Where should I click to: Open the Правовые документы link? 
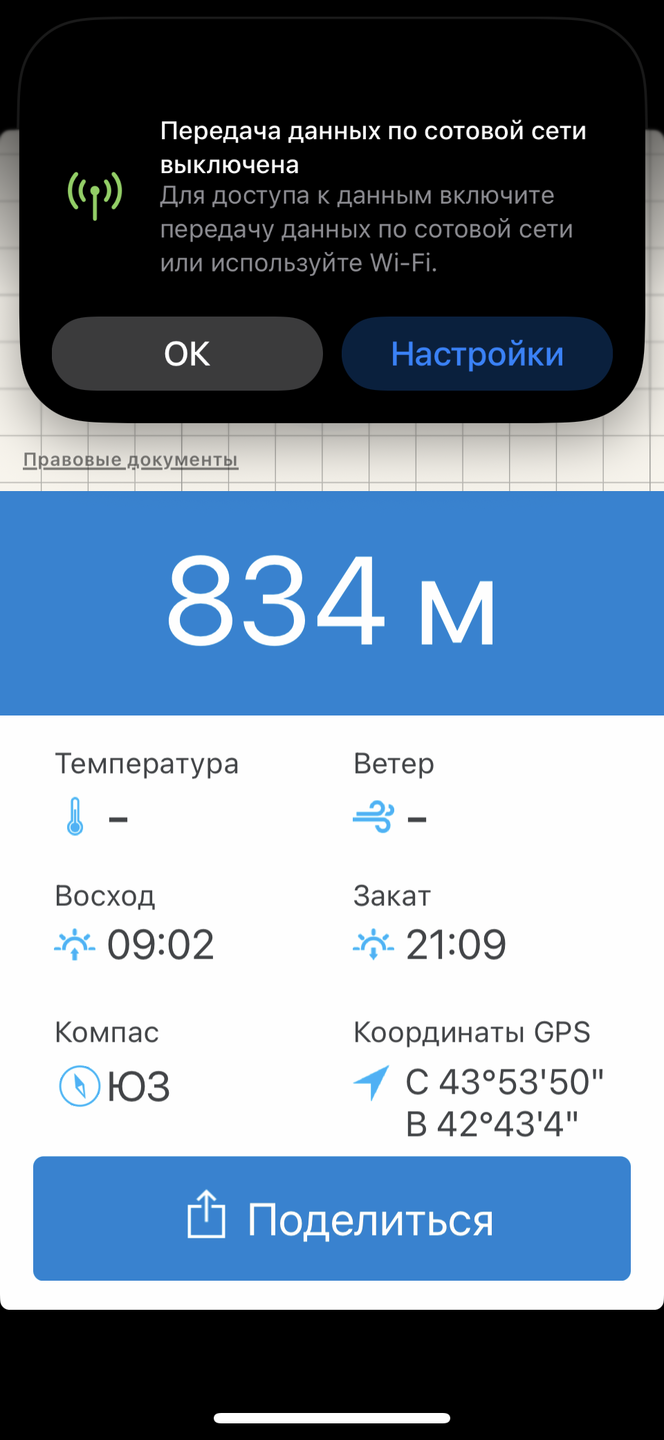click(x=130, y=460)
